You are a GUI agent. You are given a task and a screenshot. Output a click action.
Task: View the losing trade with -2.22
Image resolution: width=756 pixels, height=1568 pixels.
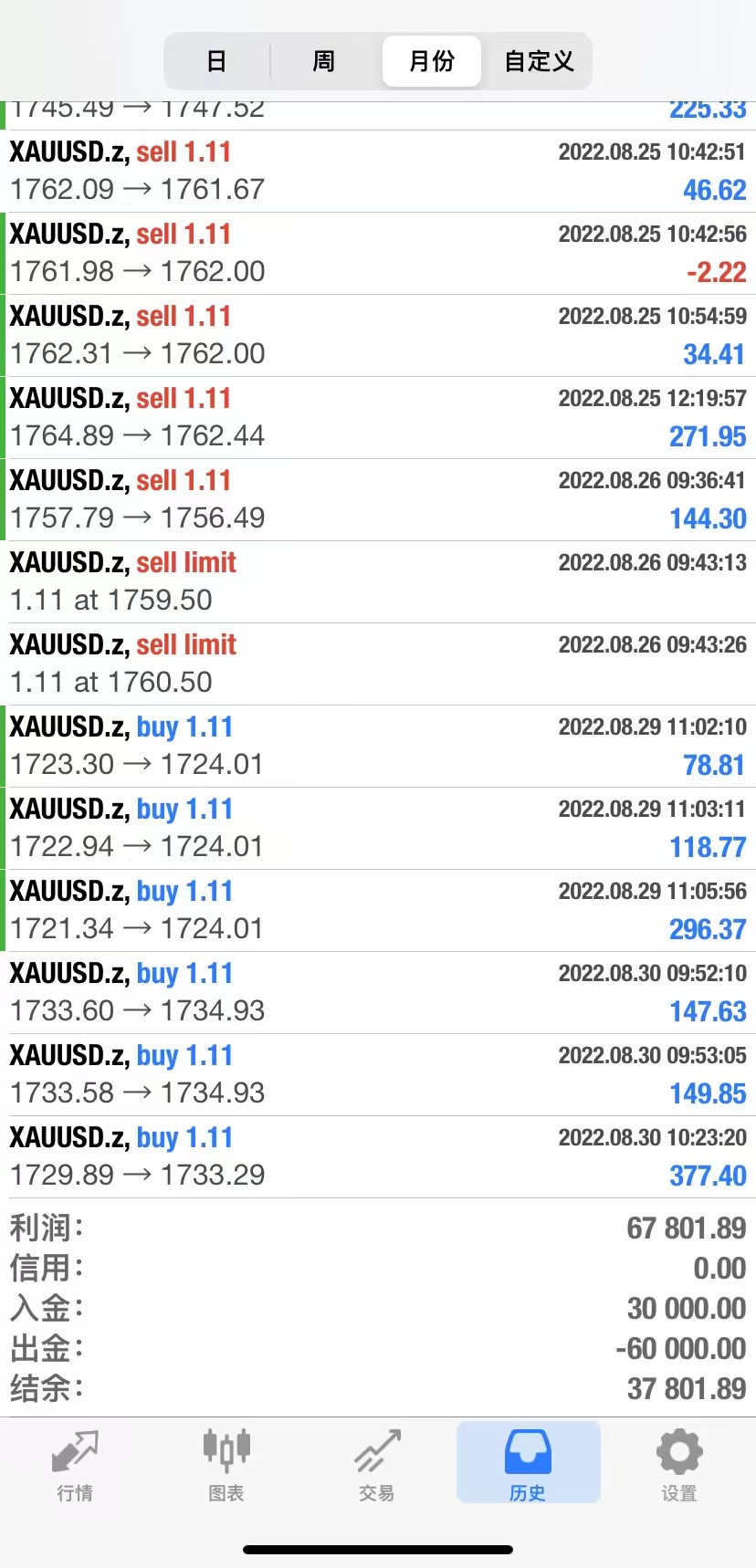tap(378, 253)
